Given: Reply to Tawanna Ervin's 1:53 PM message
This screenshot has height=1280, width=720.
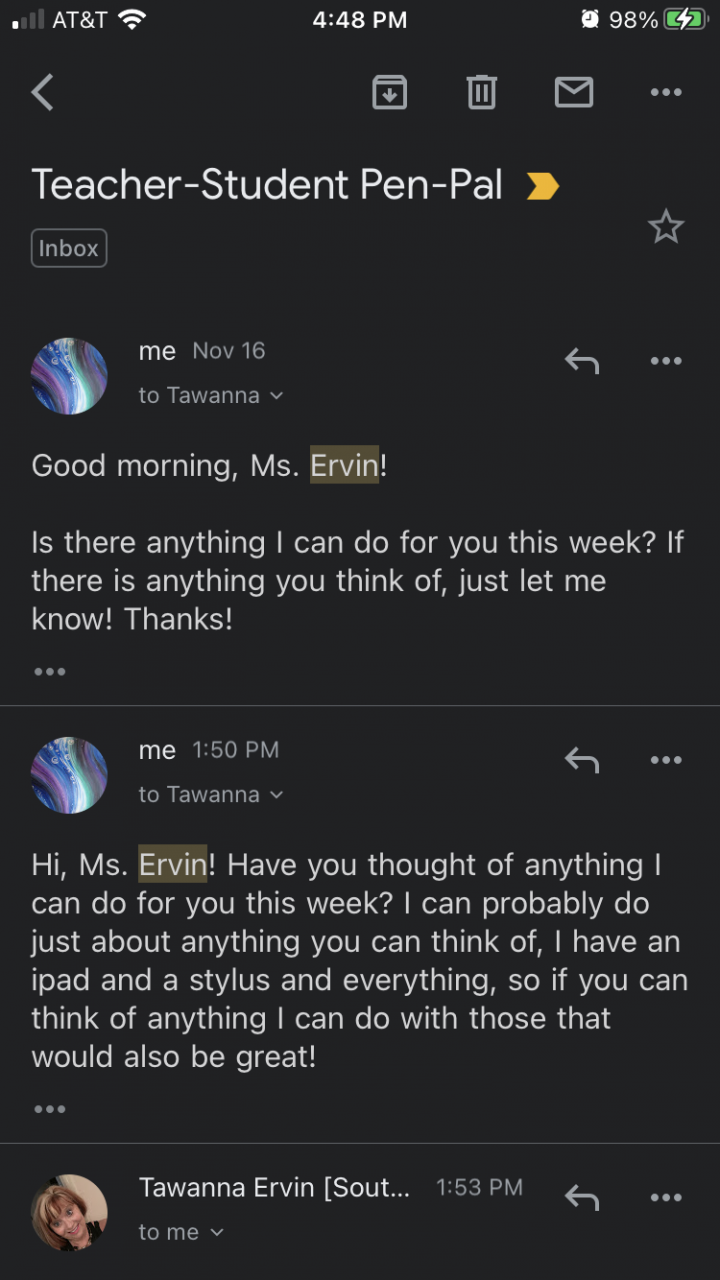Looking at the screenshot, I should coord(581,1197).
